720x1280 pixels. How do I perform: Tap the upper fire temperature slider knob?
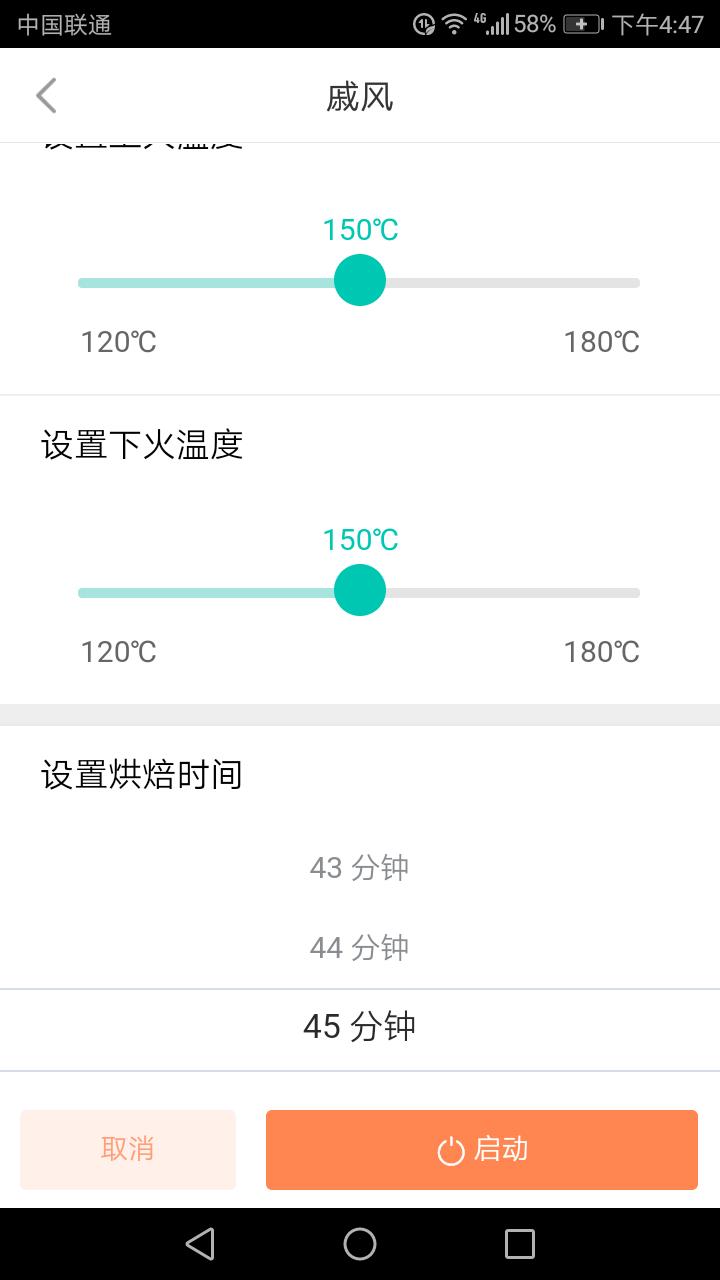pyautogui.click(x=359, y=281)
